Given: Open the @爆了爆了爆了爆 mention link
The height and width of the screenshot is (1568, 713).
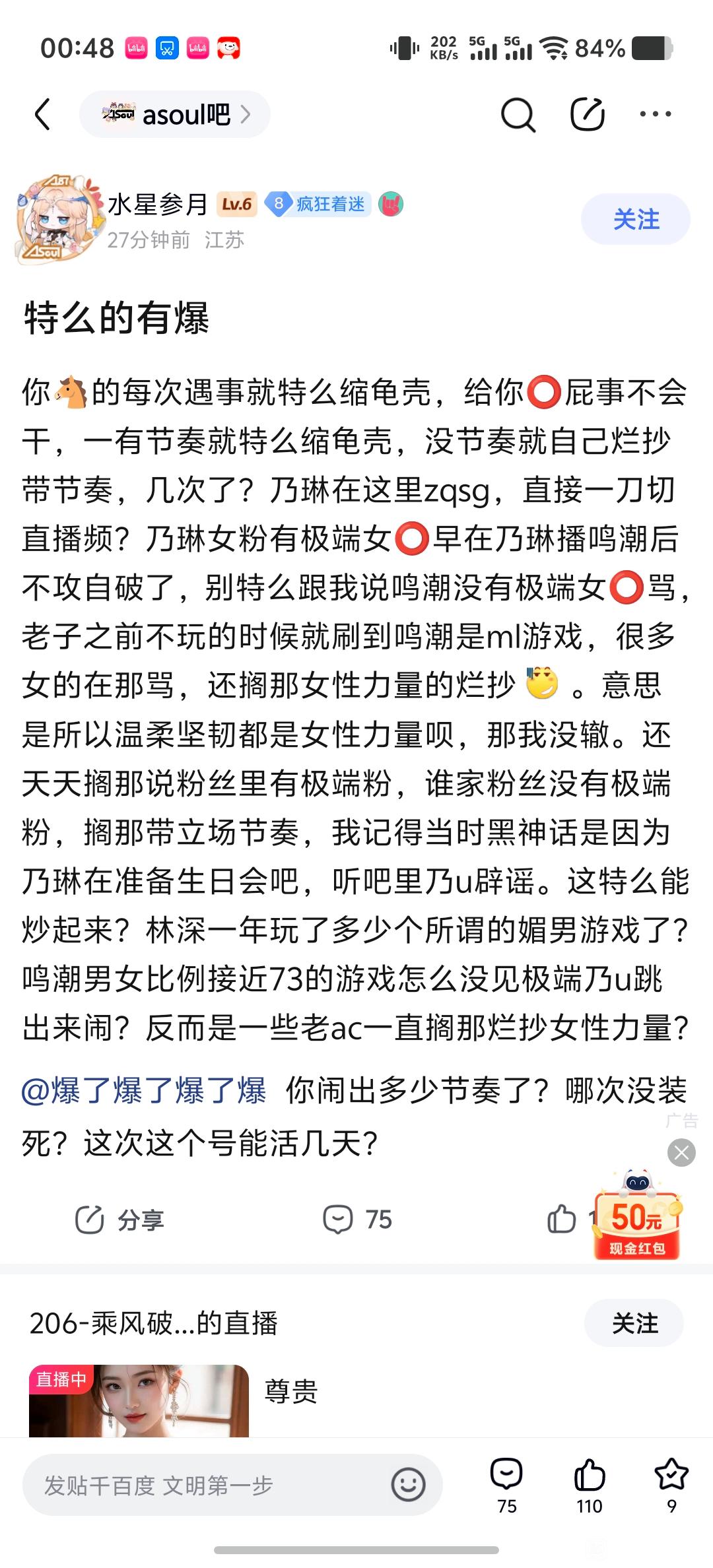Looking at the screenshot, I should click(x=144, y=1090).
